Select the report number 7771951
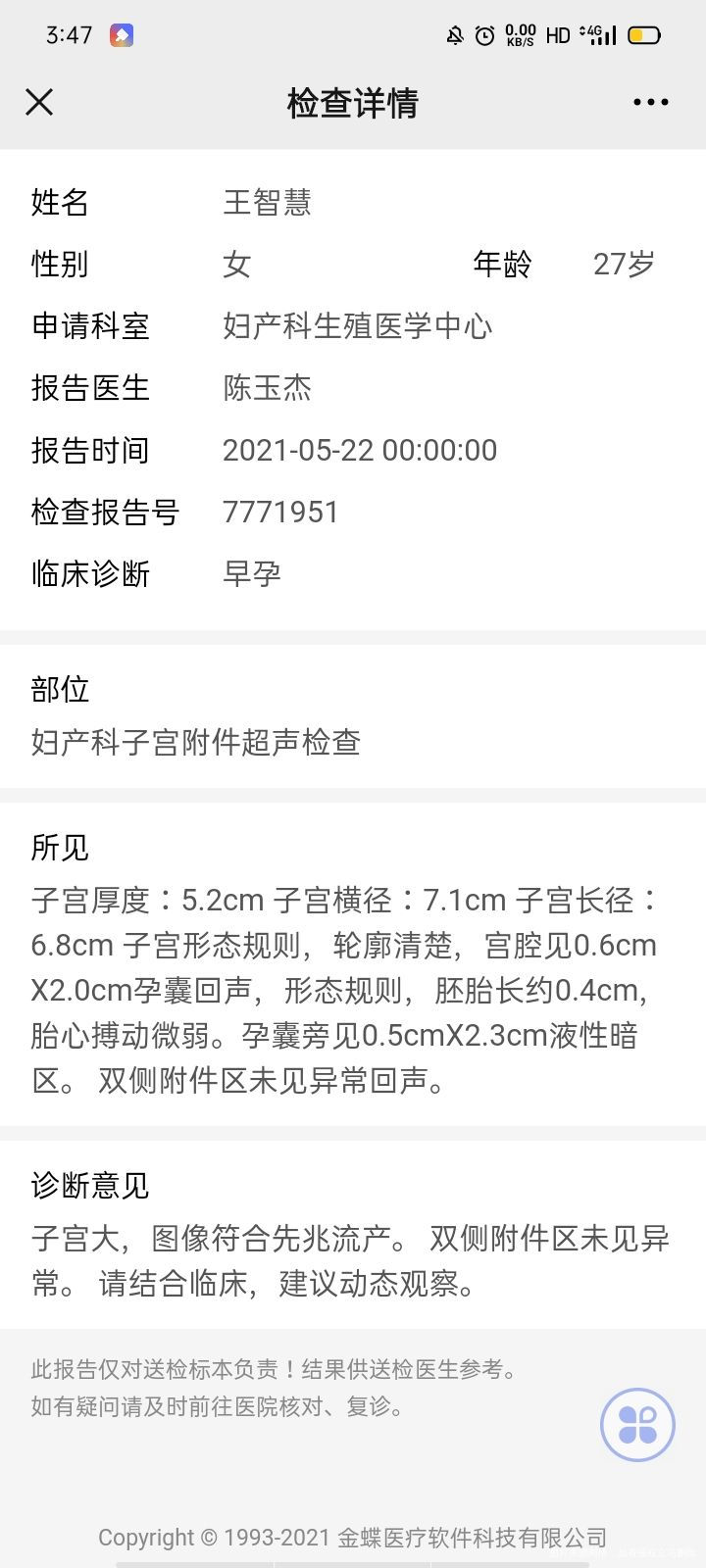The width and height of the screenshot is (706, 1568). pos(281,512)
